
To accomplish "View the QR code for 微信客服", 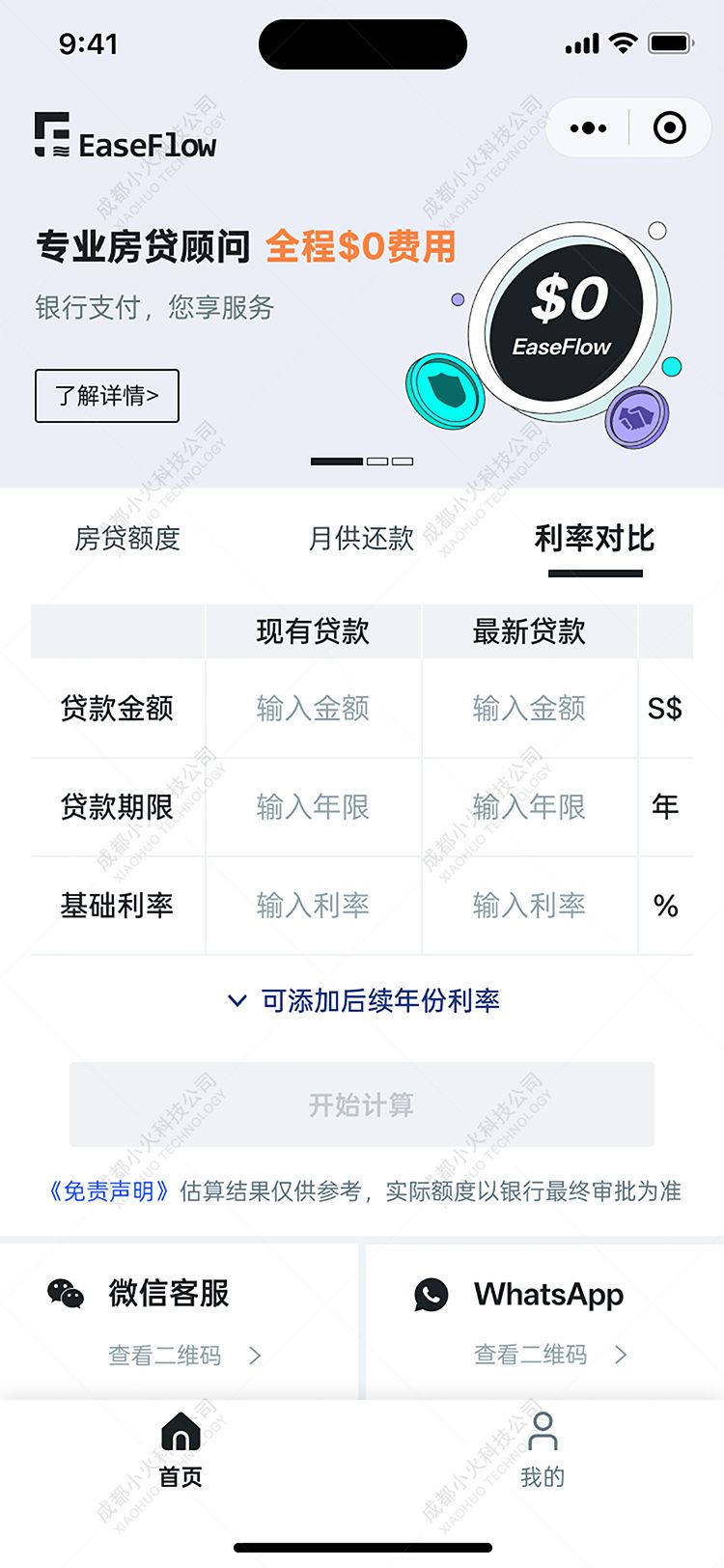I will [183, 1356].
